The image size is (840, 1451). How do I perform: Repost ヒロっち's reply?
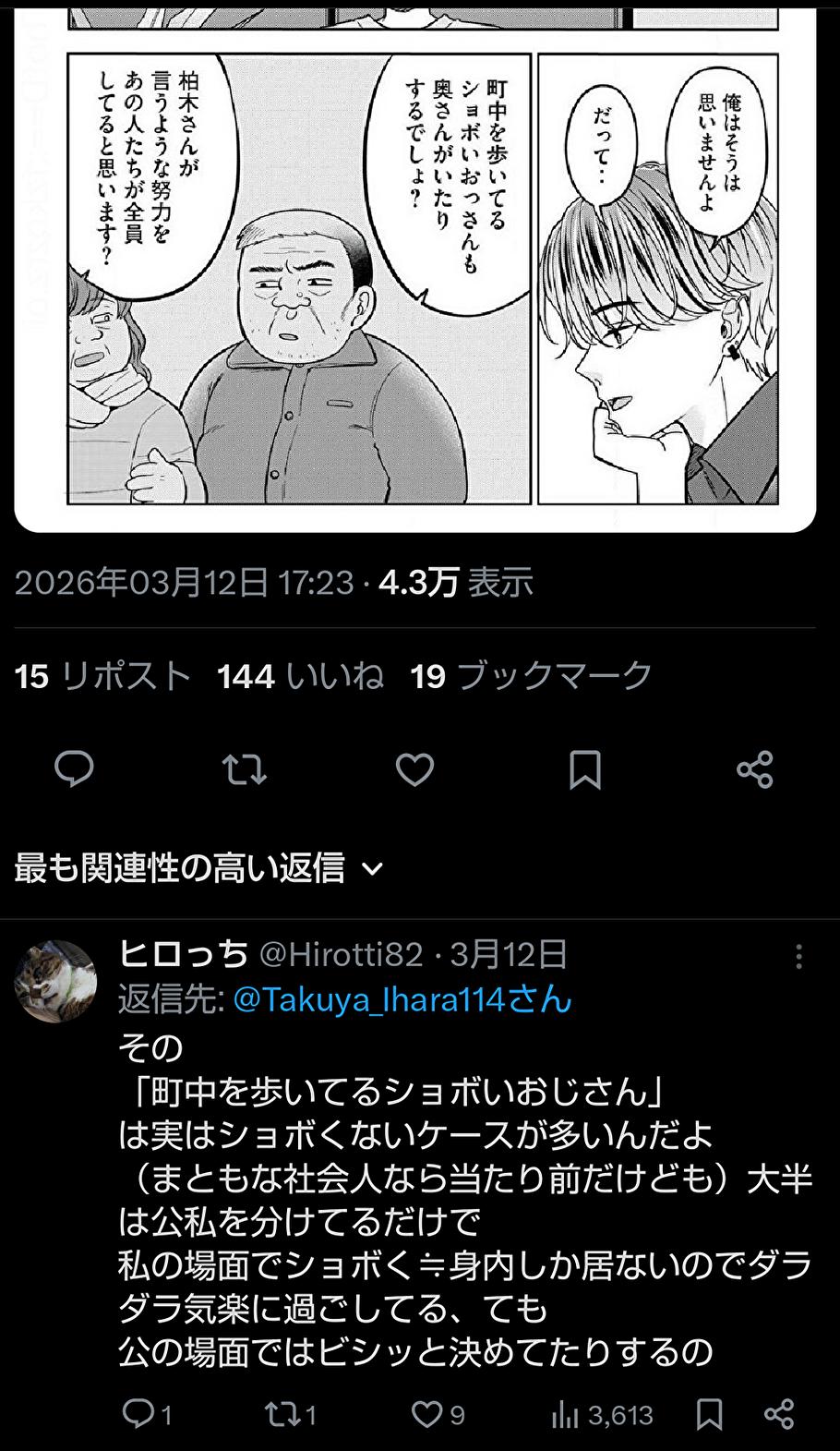[x=279, y=1413]
